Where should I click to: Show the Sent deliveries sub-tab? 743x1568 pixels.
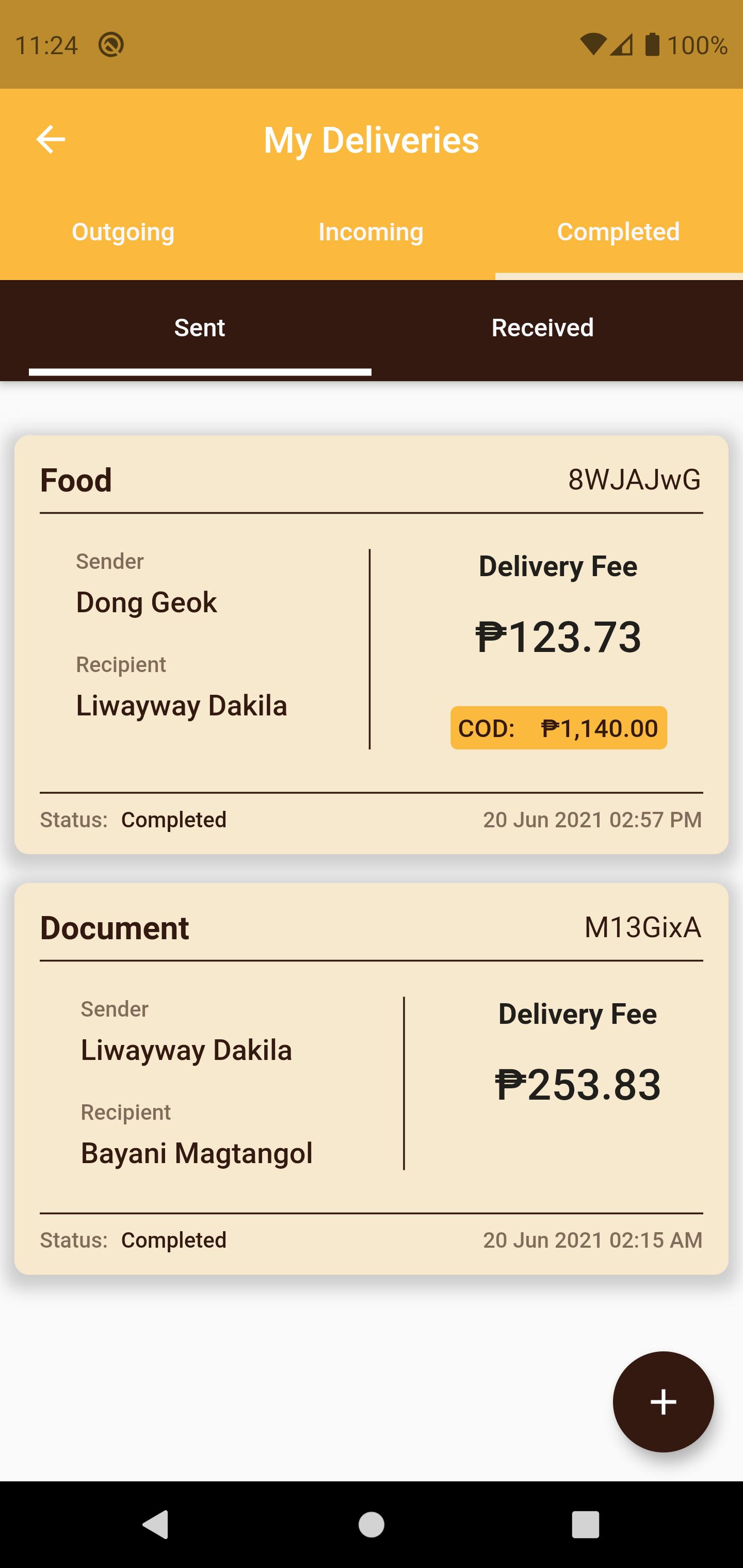click(x=200, y=328)
